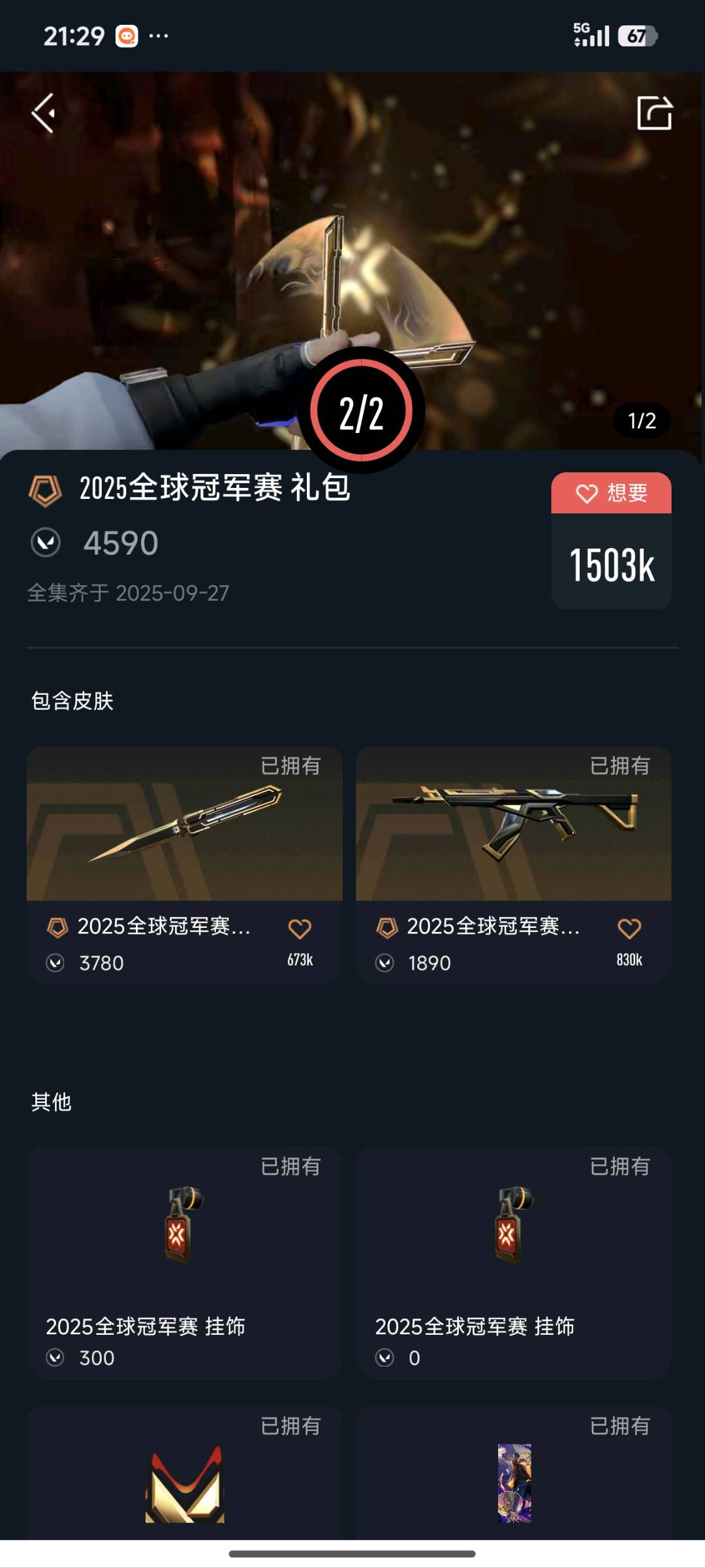Image resolution: width=705 pixels, height=1568 pixels.
Task: Share this bundle page
Action: [655, 113]
